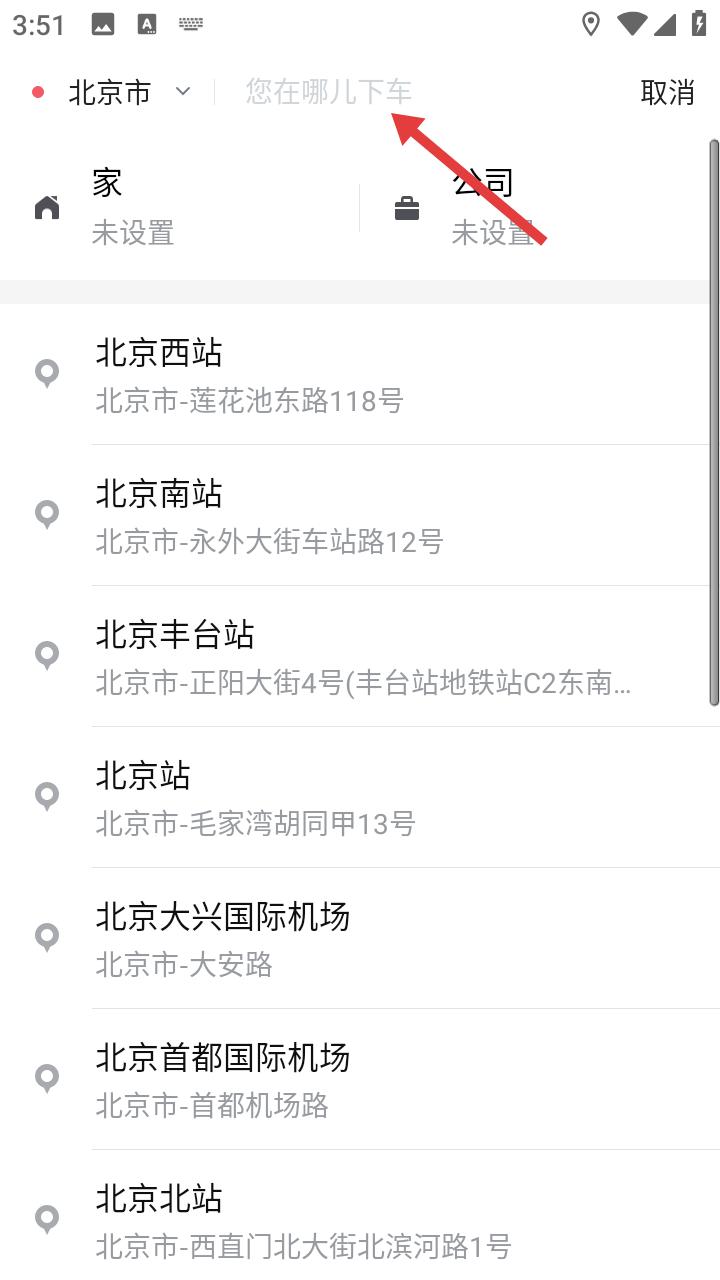Pick 北京丰台站 as drop-off
This screenshot has width=720, height=1280.
coord(360,657)
